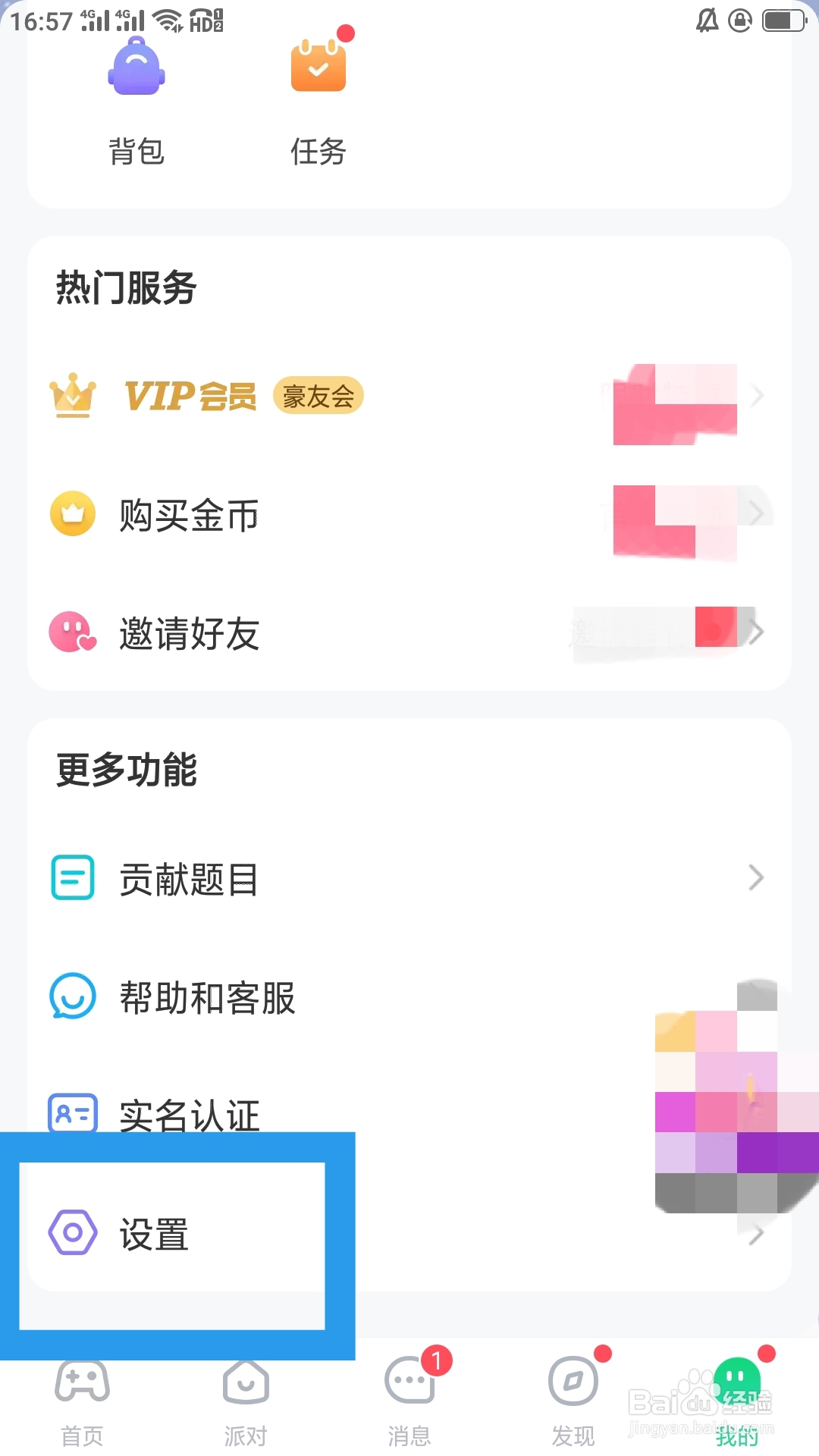Switch to the 首页 tab
Image resolution: width=819 pixels, height=1456 pixels.
coord(82,1402)
